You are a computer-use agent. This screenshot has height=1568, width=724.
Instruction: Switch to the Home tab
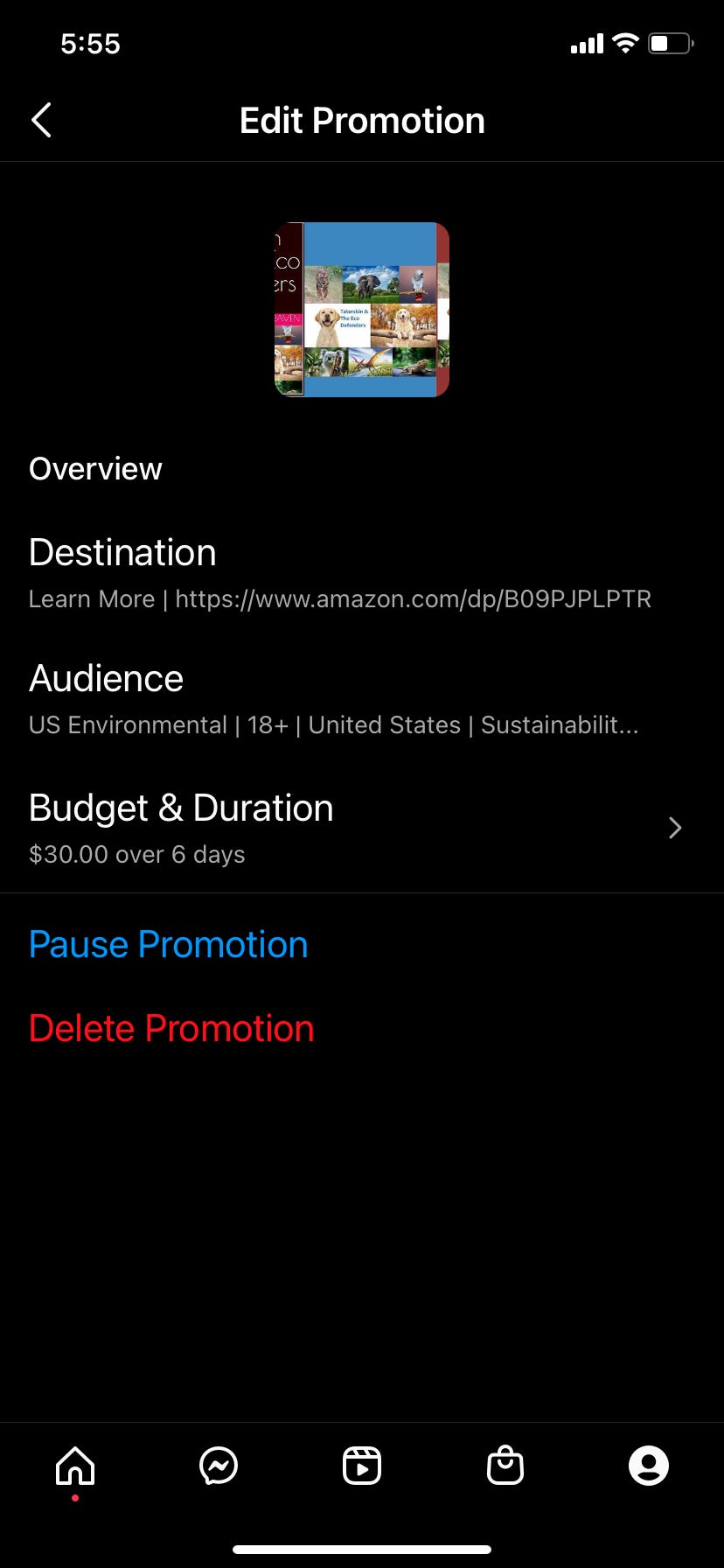click(x=75, y=1466)
